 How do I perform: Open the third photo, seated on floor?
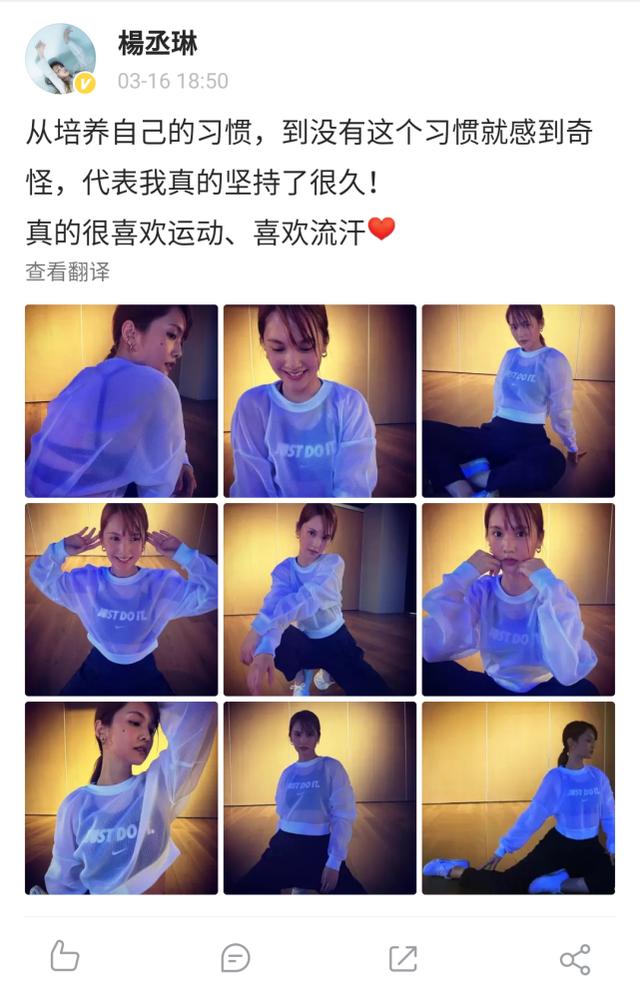tap(518, 400)
